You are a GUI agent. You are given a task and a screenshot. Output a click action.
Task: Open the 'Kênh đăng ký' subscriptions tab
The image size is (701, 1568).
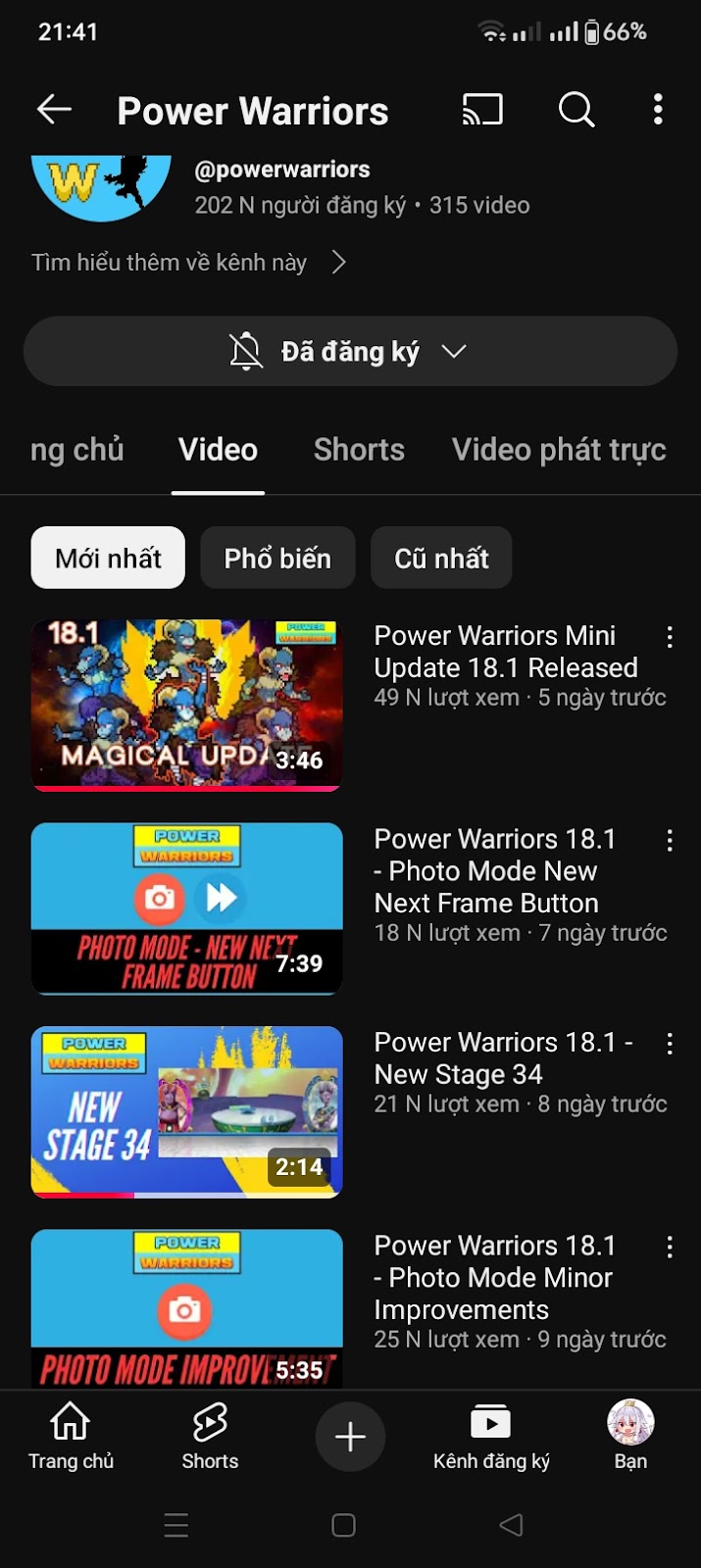point(491,1436)
